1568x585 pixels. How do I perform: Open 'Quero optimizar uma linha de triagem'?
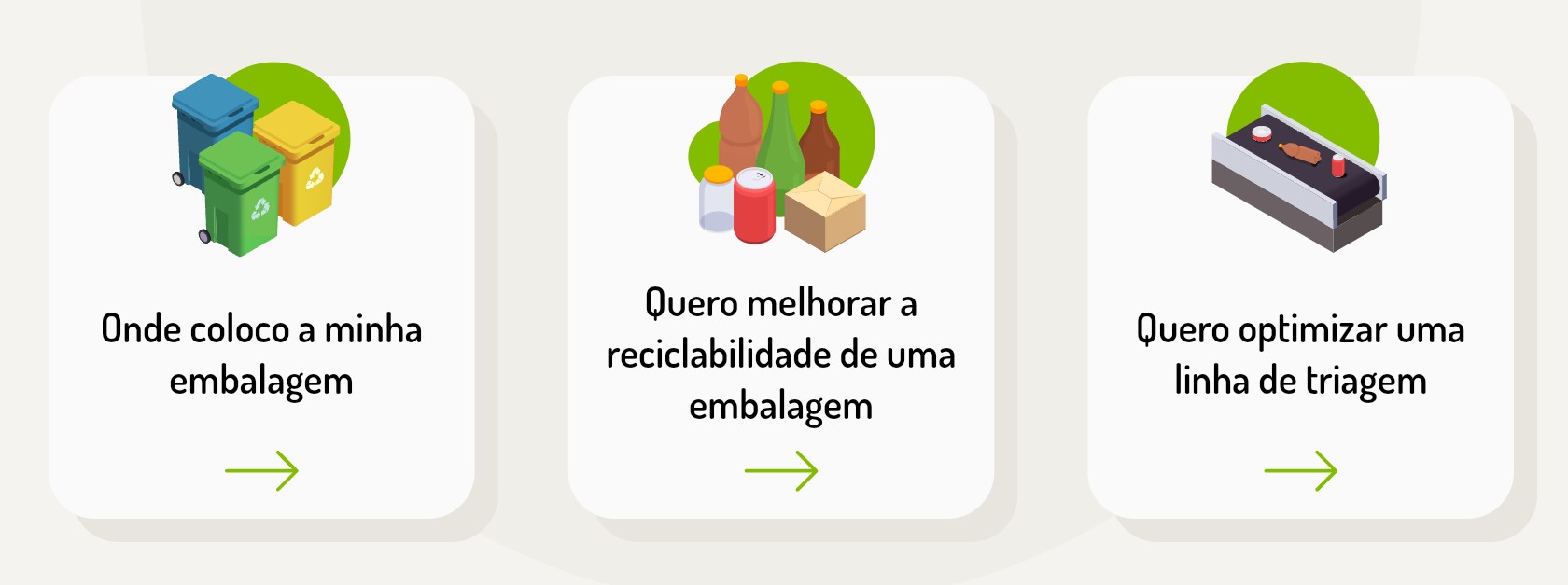coord(1300,355)
